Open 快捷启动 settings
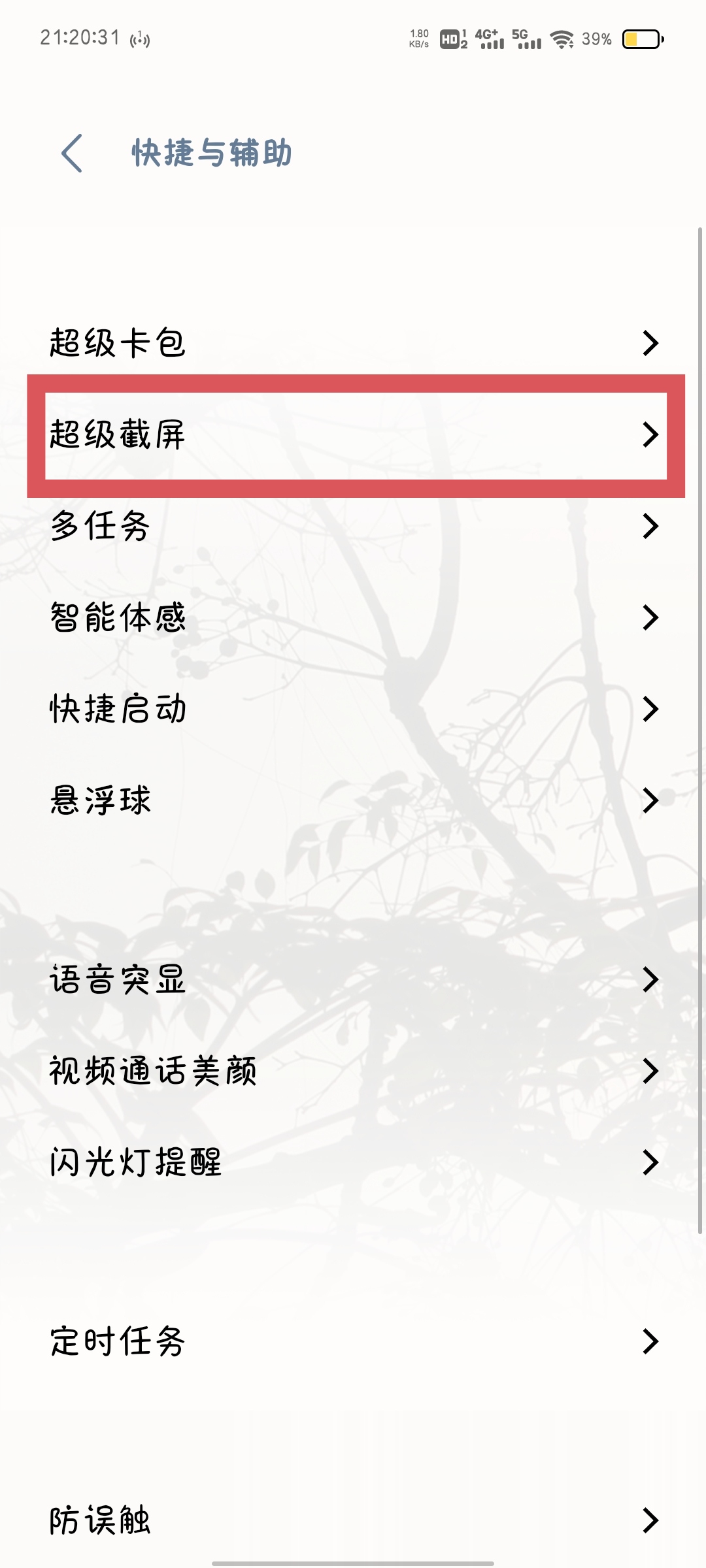 353,709
